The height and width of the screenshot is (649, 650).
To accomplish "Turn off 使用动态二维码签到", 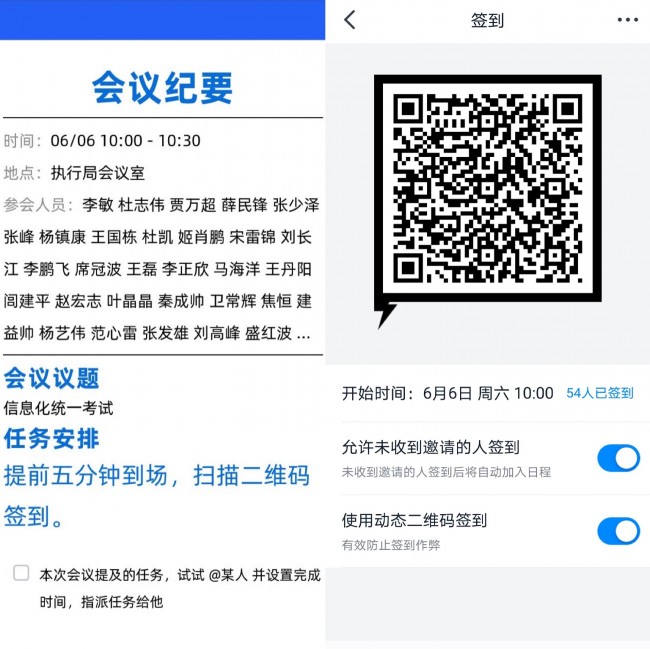I will [617, 531].
